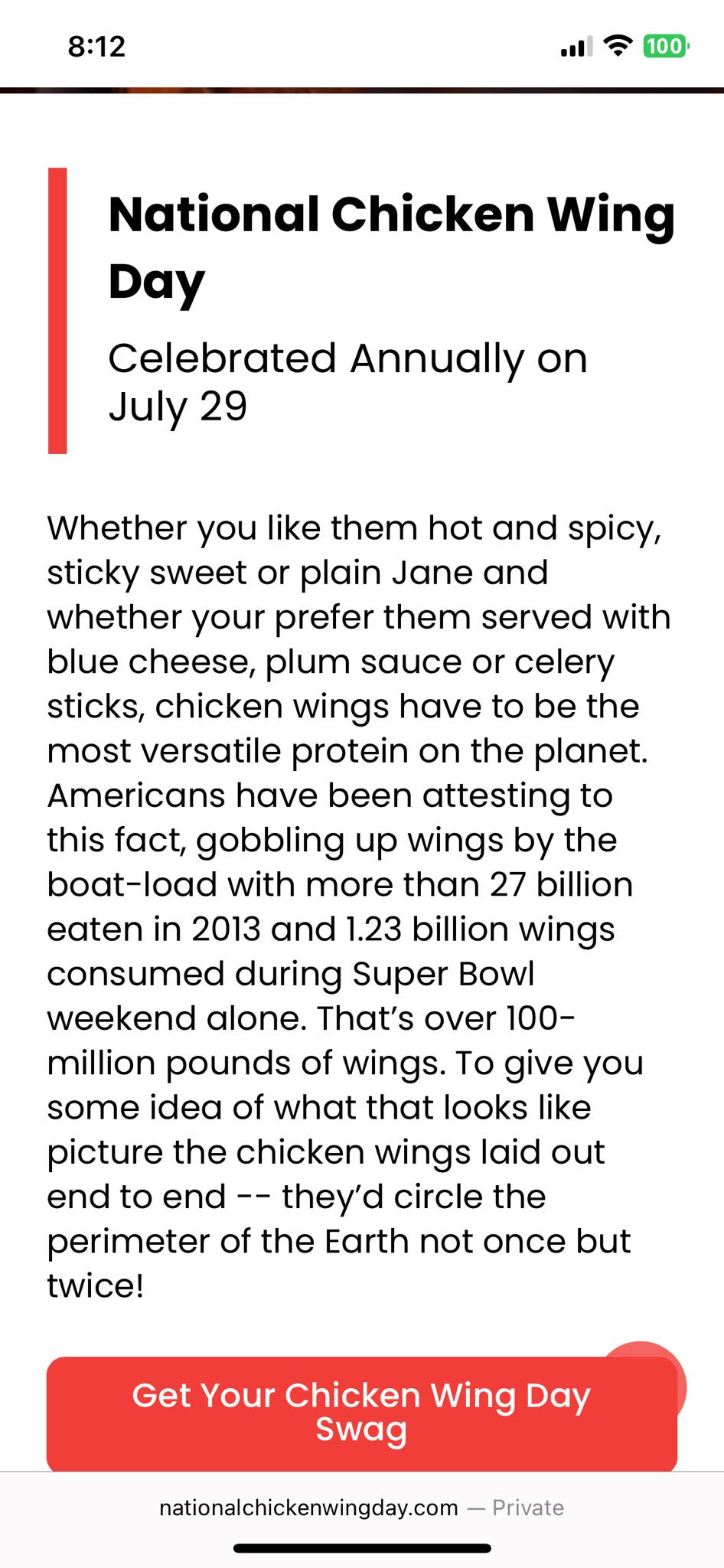The width and height of the screenshot is (724, 1568).
Task: Open the nationalchickenwingday.com address bar
Action: coord(361,1508)
